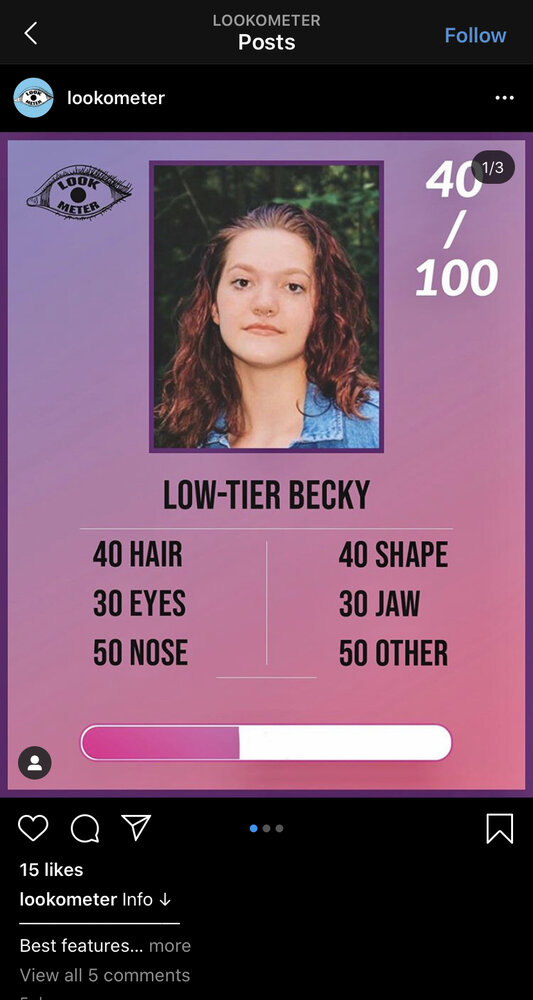The image size is (533, 1000).
Task: Follow the lookometer account
Action: 475,35
